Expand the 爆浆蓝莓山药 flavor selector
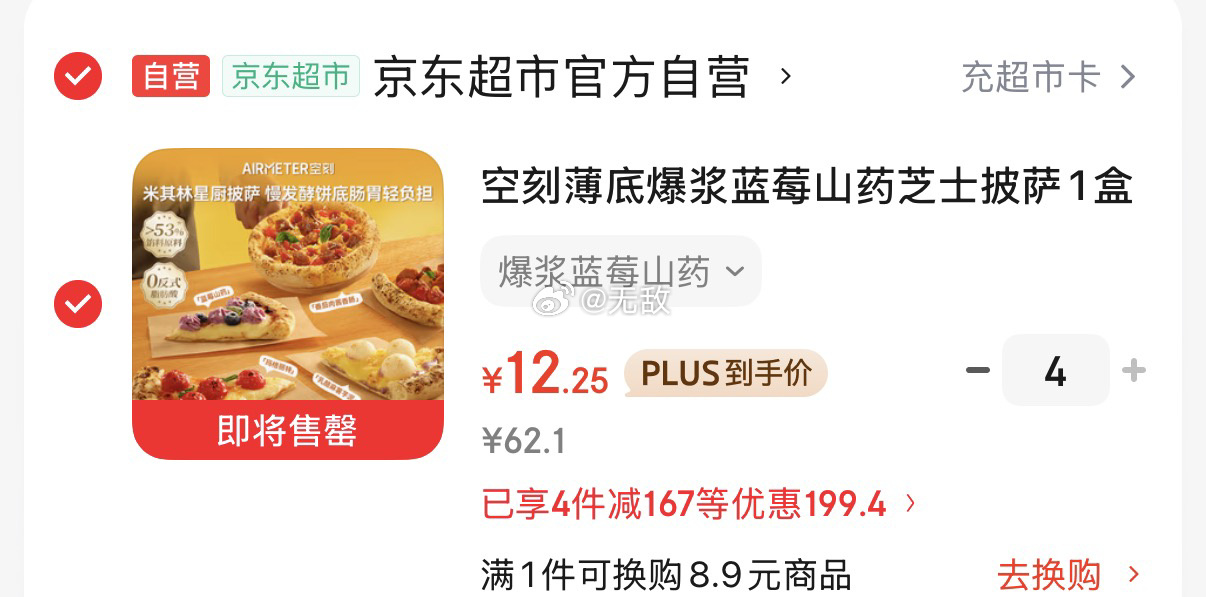 [x=621, y=271]
